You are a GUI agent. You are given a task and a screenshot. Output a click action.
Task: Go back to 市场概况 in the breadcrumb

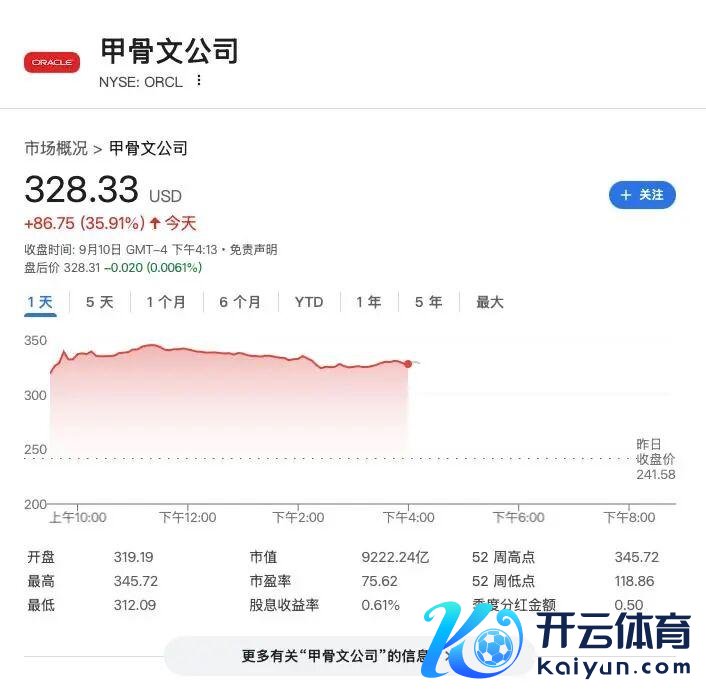pos(56,148)
